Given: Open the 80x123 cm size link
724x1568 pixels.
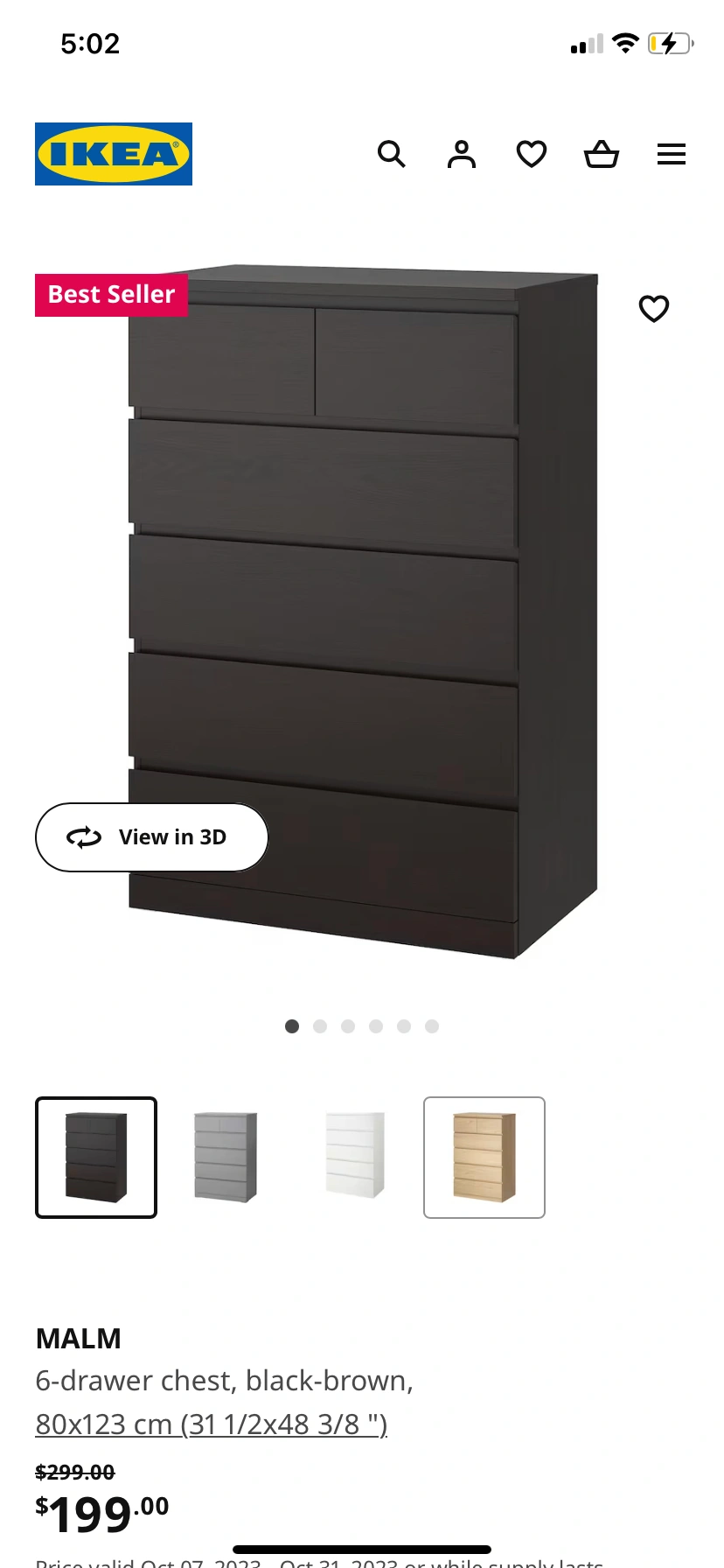Looking at the screenshot, I should tap(211, 1424).
